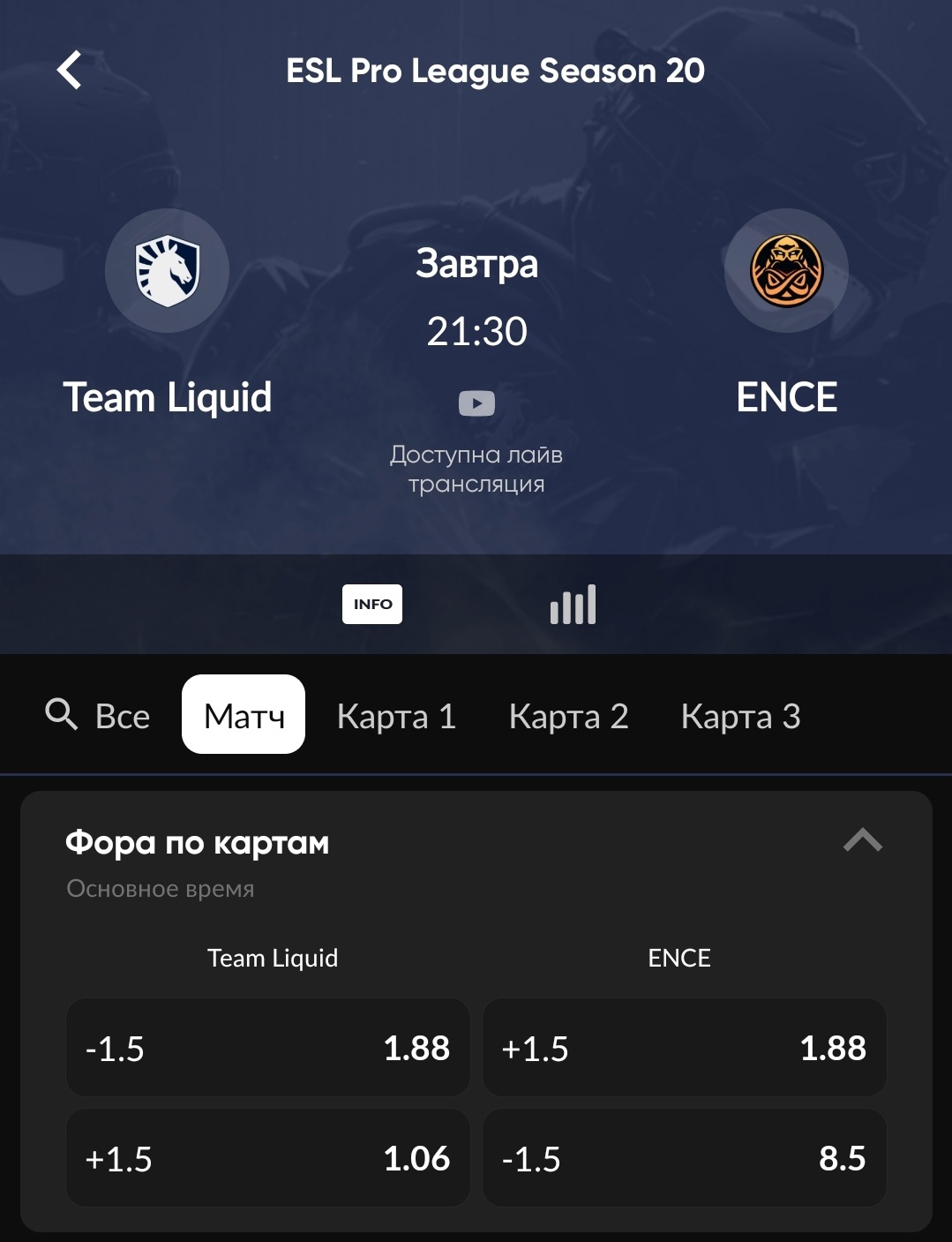Open the live stream video icon
This screenshot has height=1242, width=952.
476,403
